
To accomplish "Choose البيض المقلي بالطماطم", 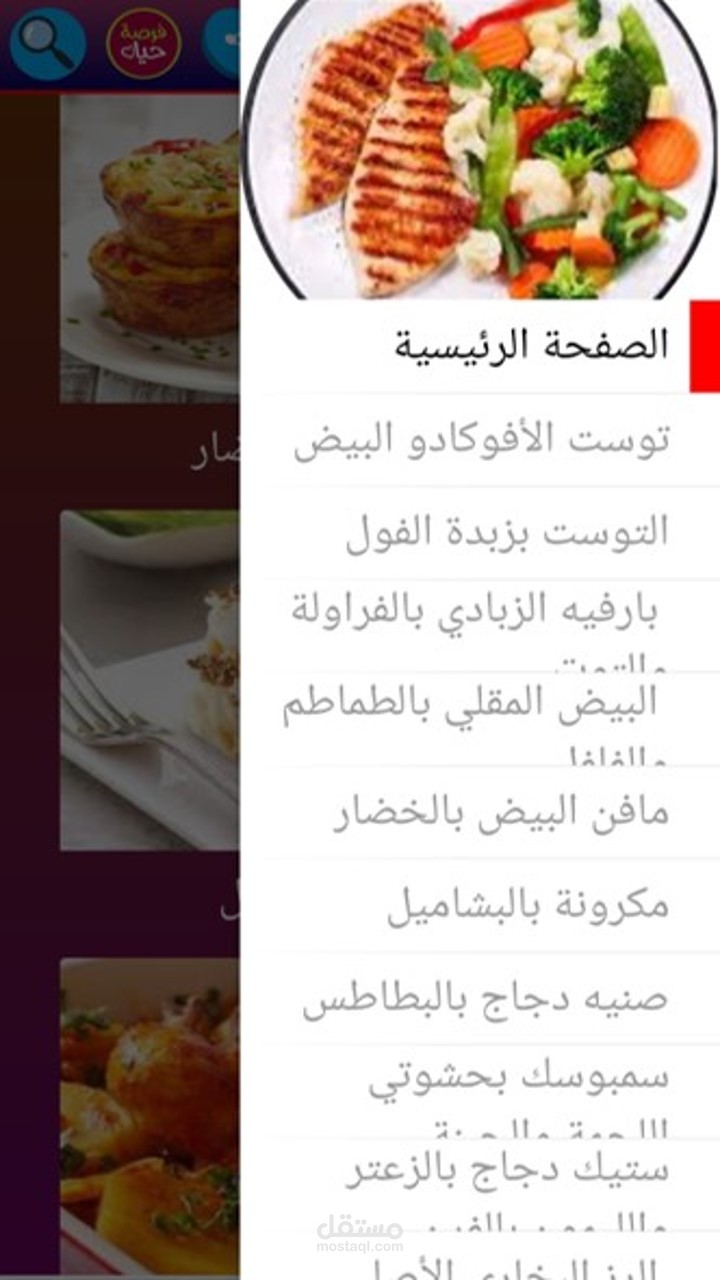I will (x=480, y=719).
